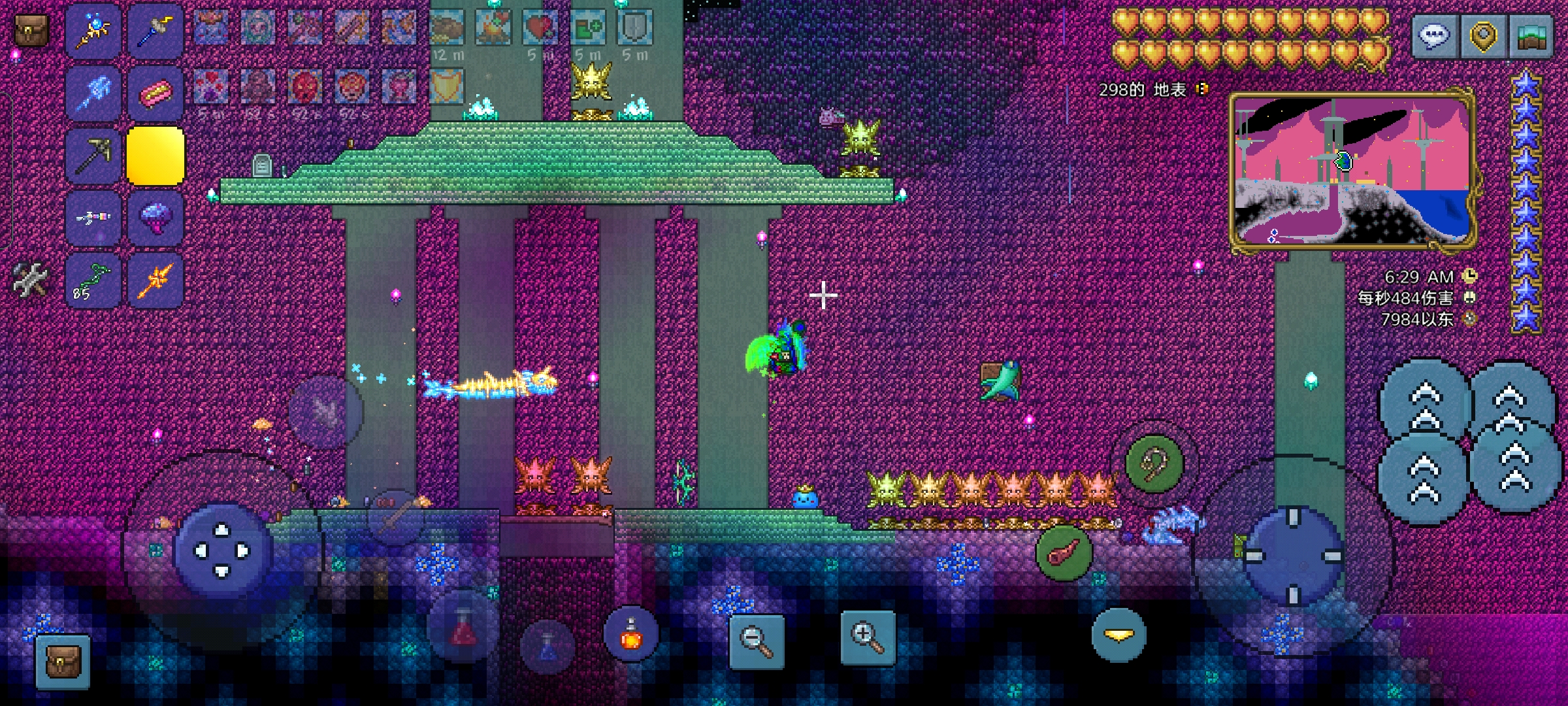This screenshot has height=706, width=1568.
Task: Open the chat speech bubble
Action: [x=1435, y=36]
